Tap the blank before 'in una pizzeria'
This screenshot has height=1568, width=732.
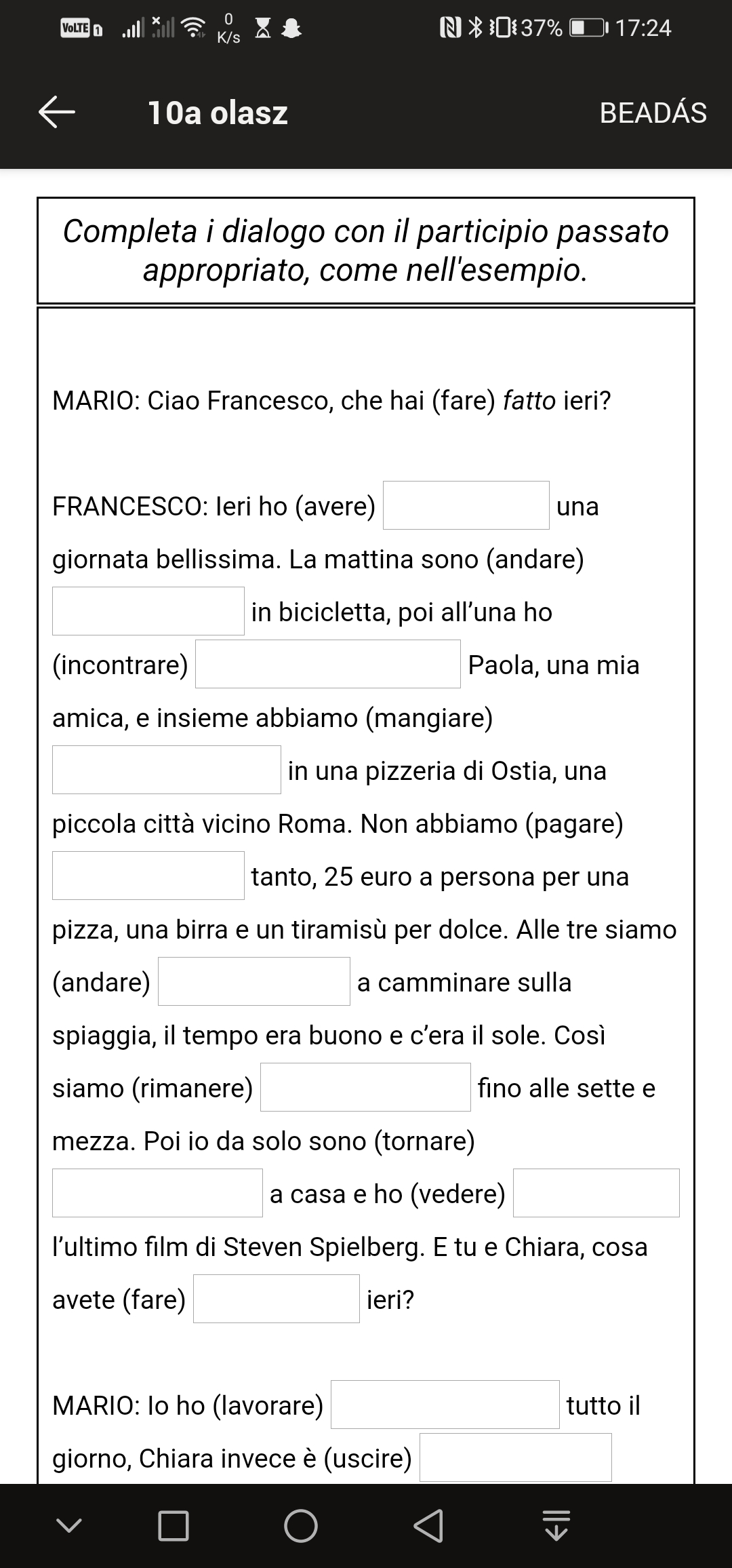[x=167, y=770]
